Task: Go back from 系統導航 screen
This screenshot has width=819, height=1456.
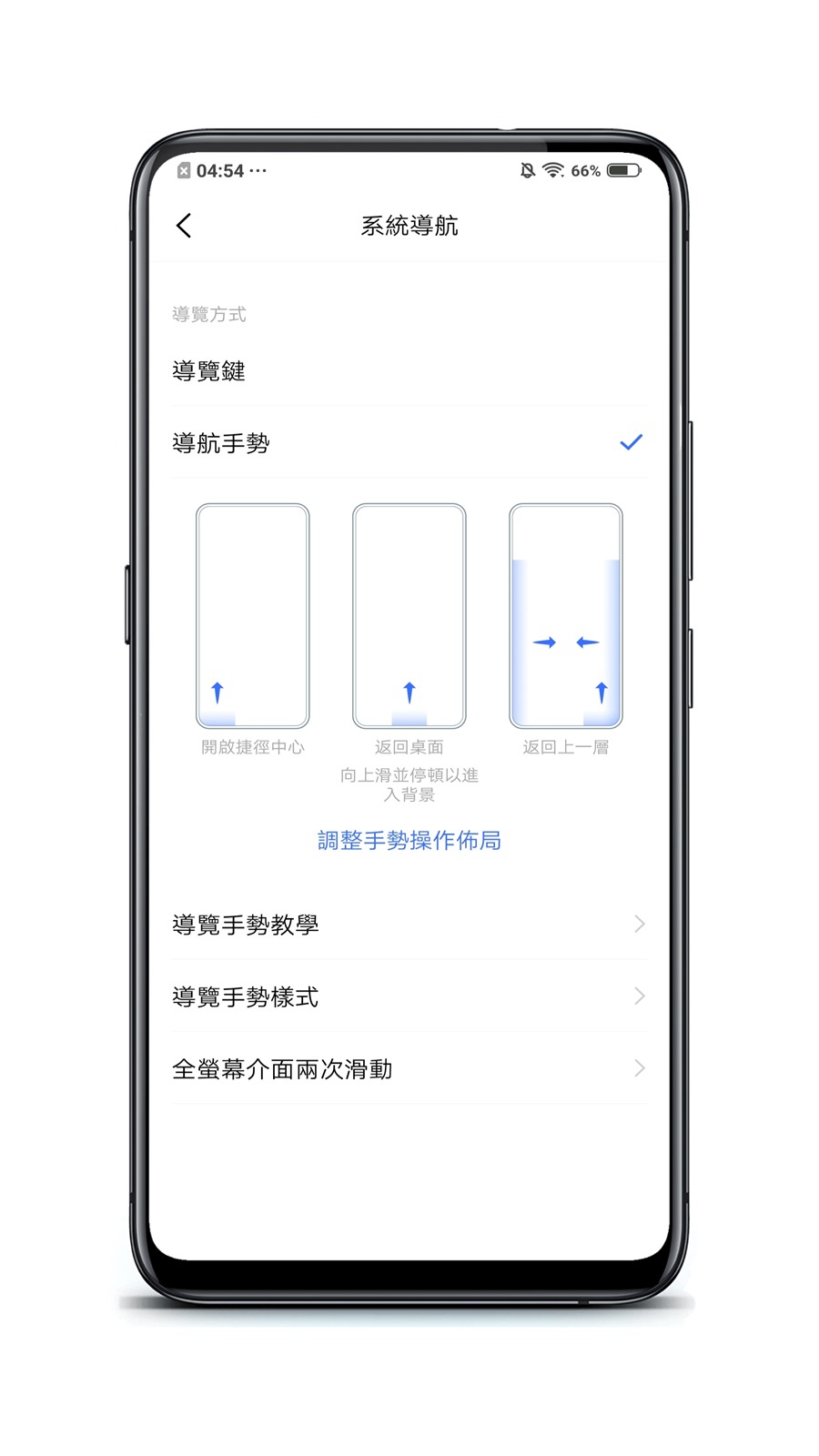Action: 184,226
